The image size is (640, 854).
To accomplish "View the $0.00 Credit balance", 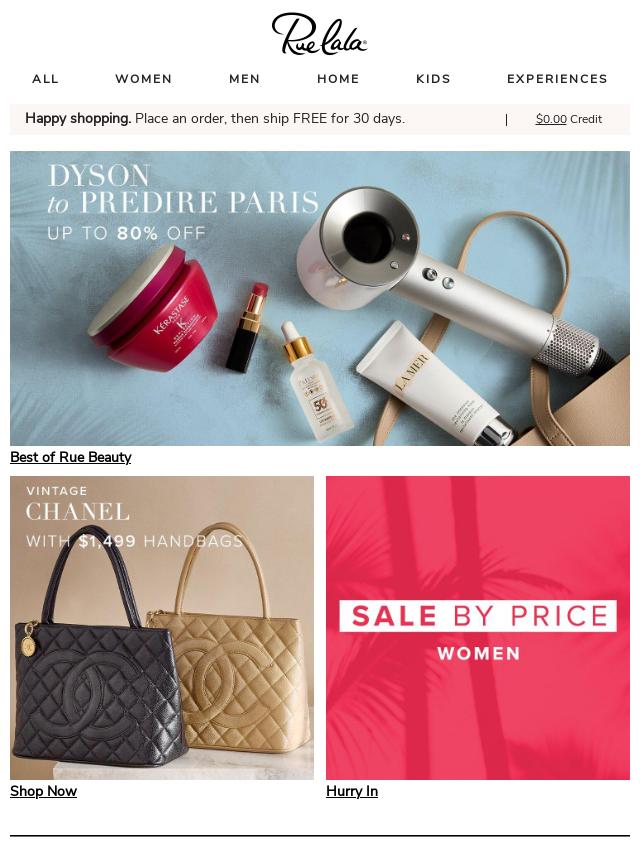I will point(567,119).
